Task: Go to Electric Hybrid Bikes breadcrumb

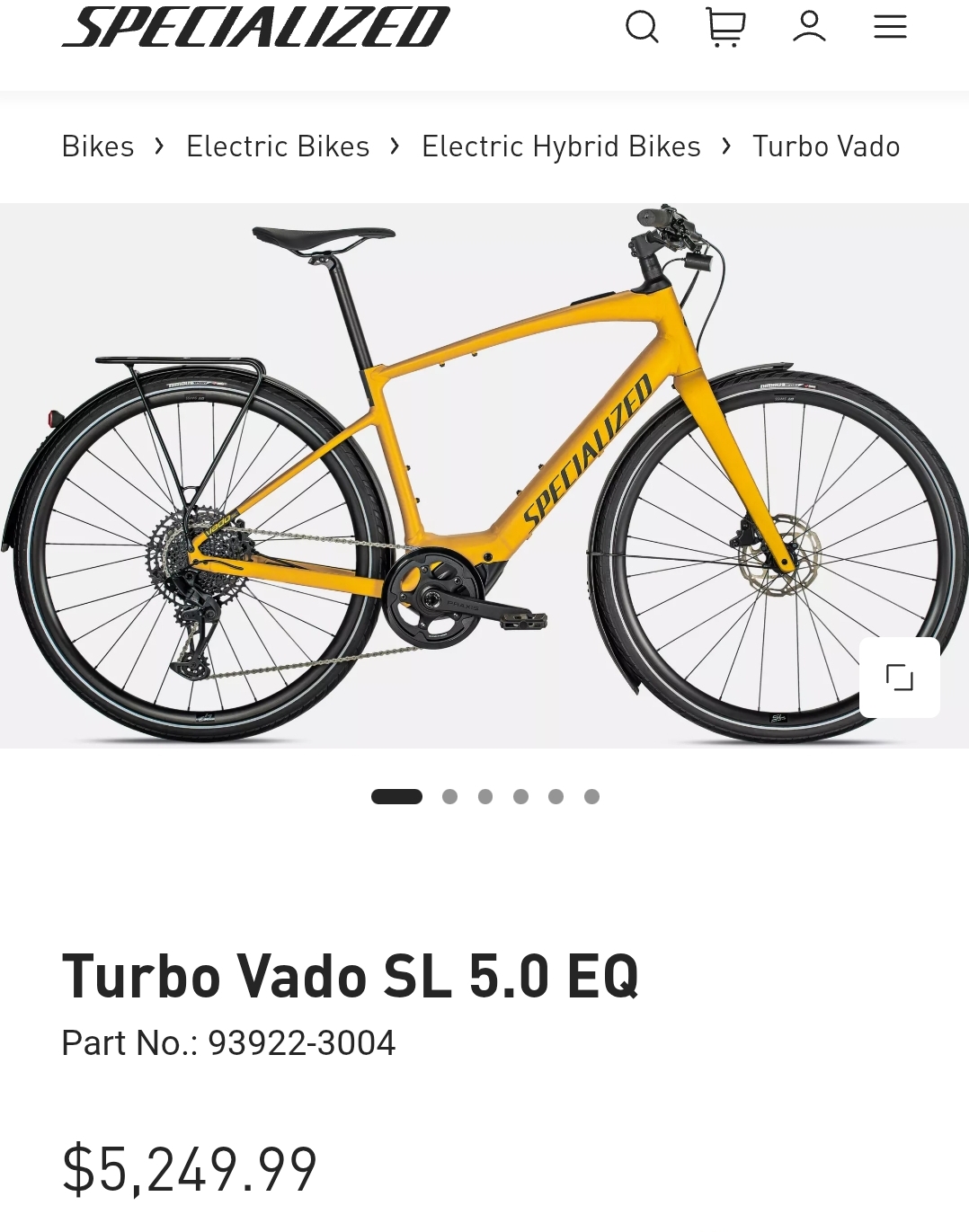Action: pyautogui.click(x=561, y=146)
